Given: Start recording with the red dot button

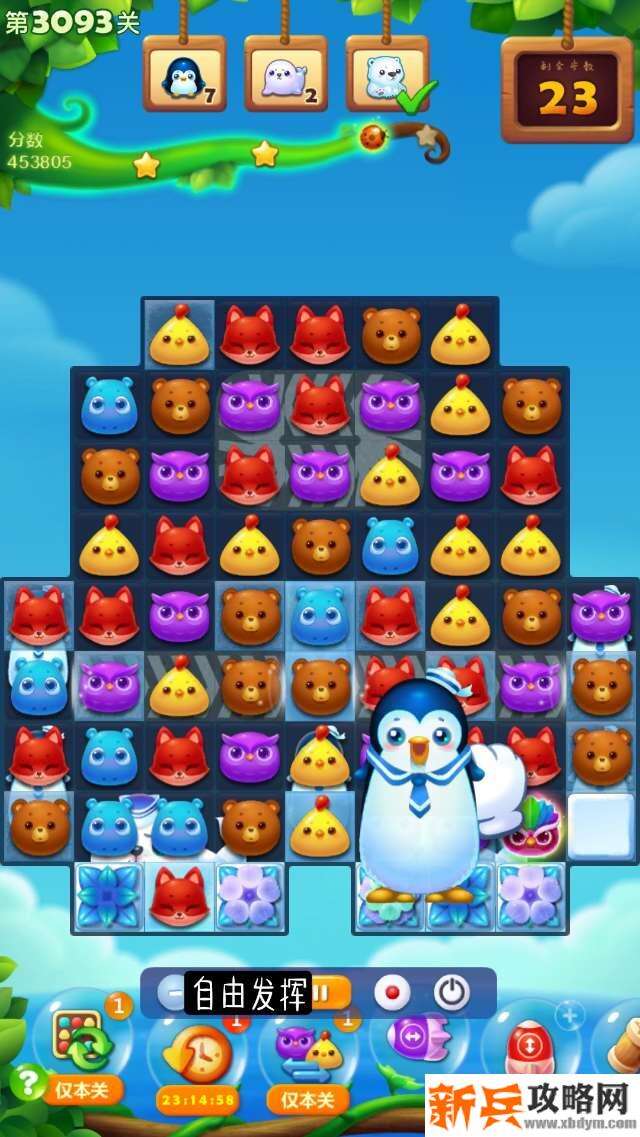Looking at the screenshot, I should coord(392,993).
